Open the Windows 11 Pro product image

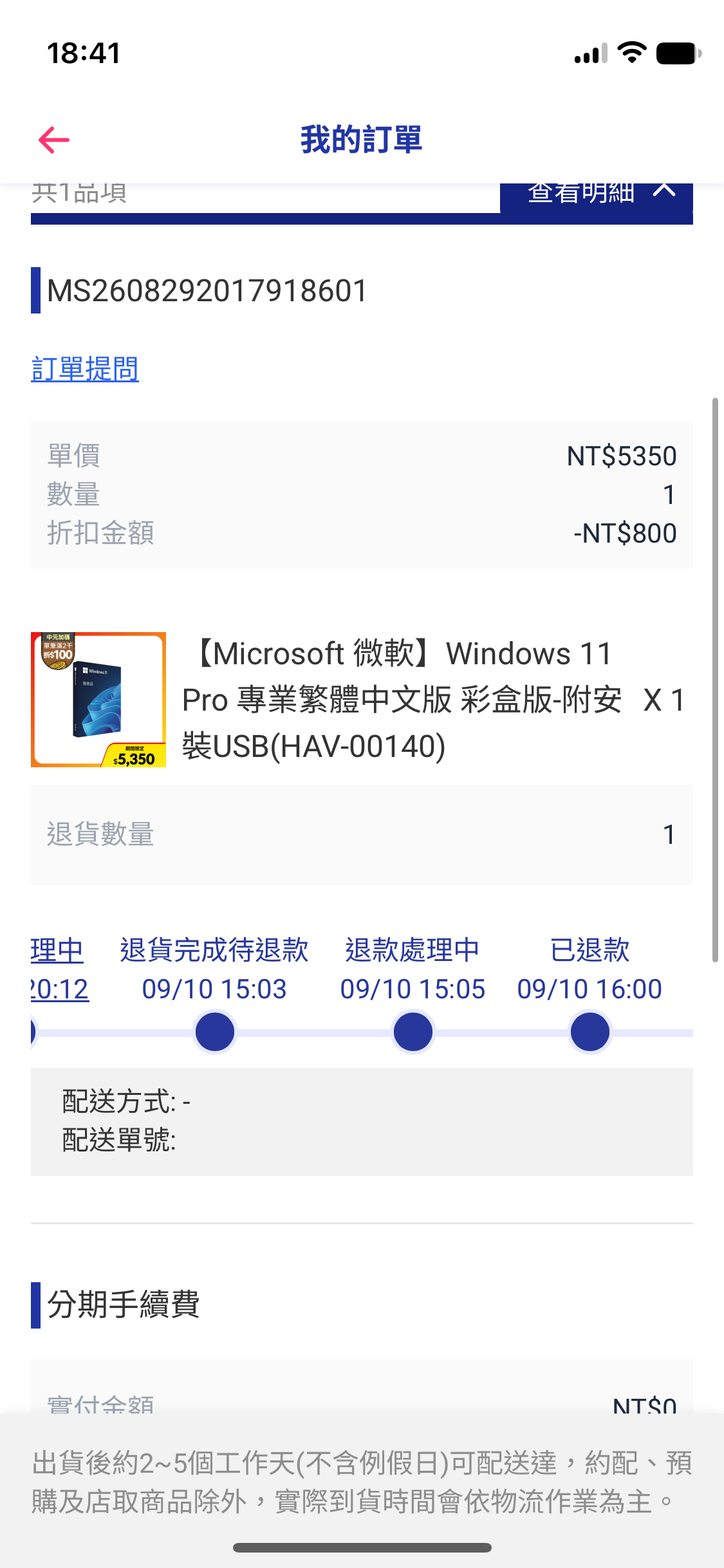pos(98,699)
